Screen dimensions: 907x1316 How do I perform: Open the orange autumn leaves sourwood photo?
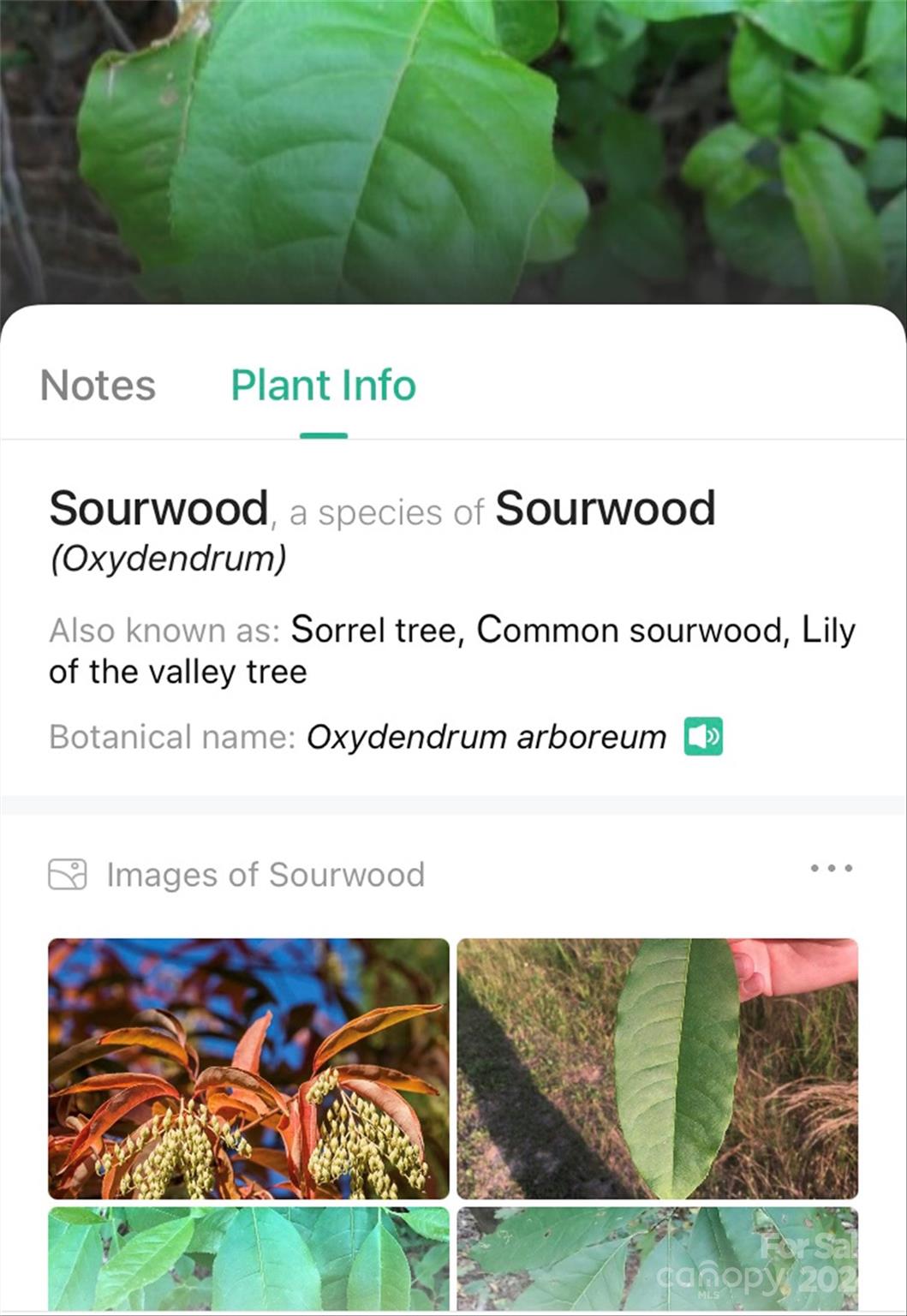click(x=248, y=1068)
